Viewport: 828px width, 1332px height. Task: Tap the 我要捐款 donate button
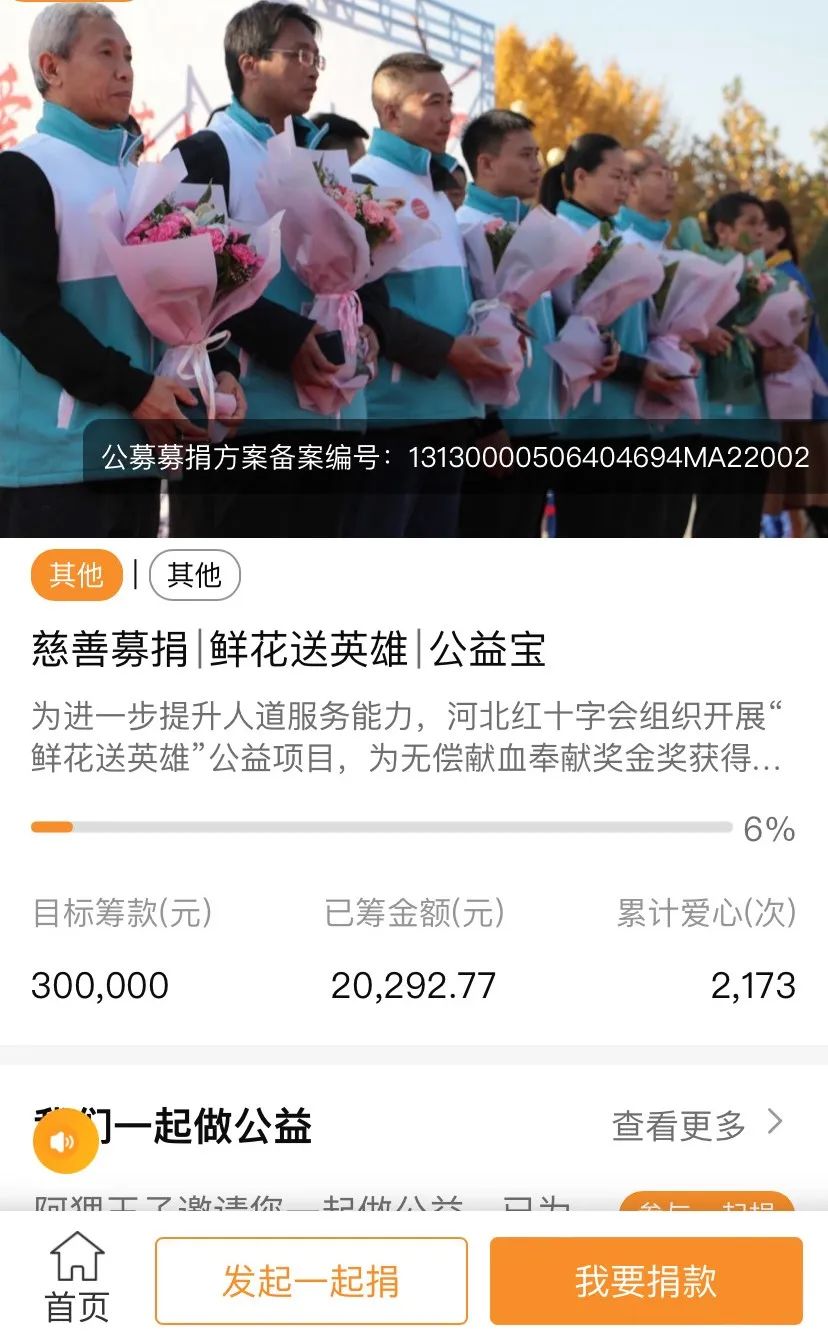tap(646, 1281)
